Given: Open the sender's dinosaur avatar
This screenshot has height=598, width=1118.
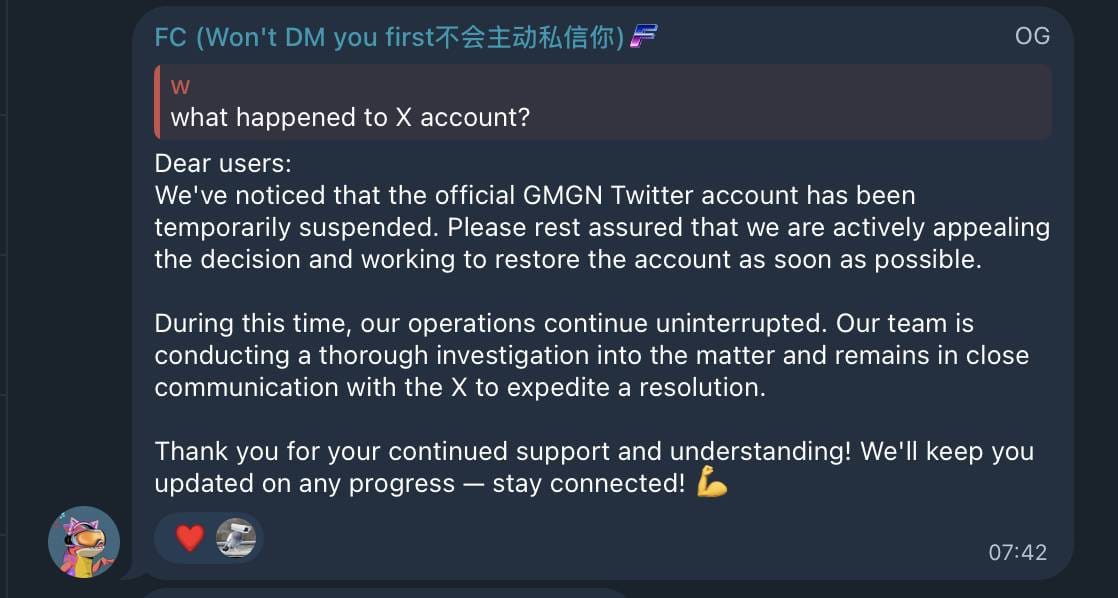Looking at the screenshot, I should point(84,542).
